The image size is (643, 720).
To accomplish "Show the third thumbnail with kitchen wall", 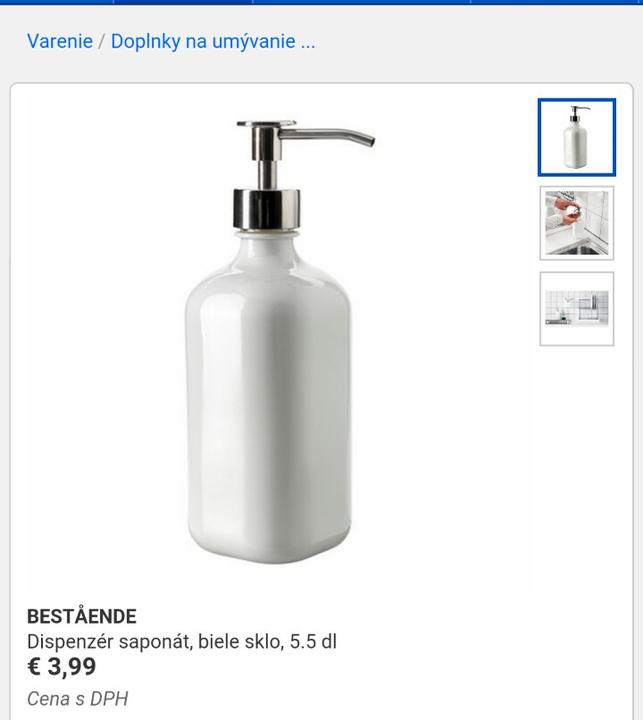I will pyautogui.click(x=576, y=308).
